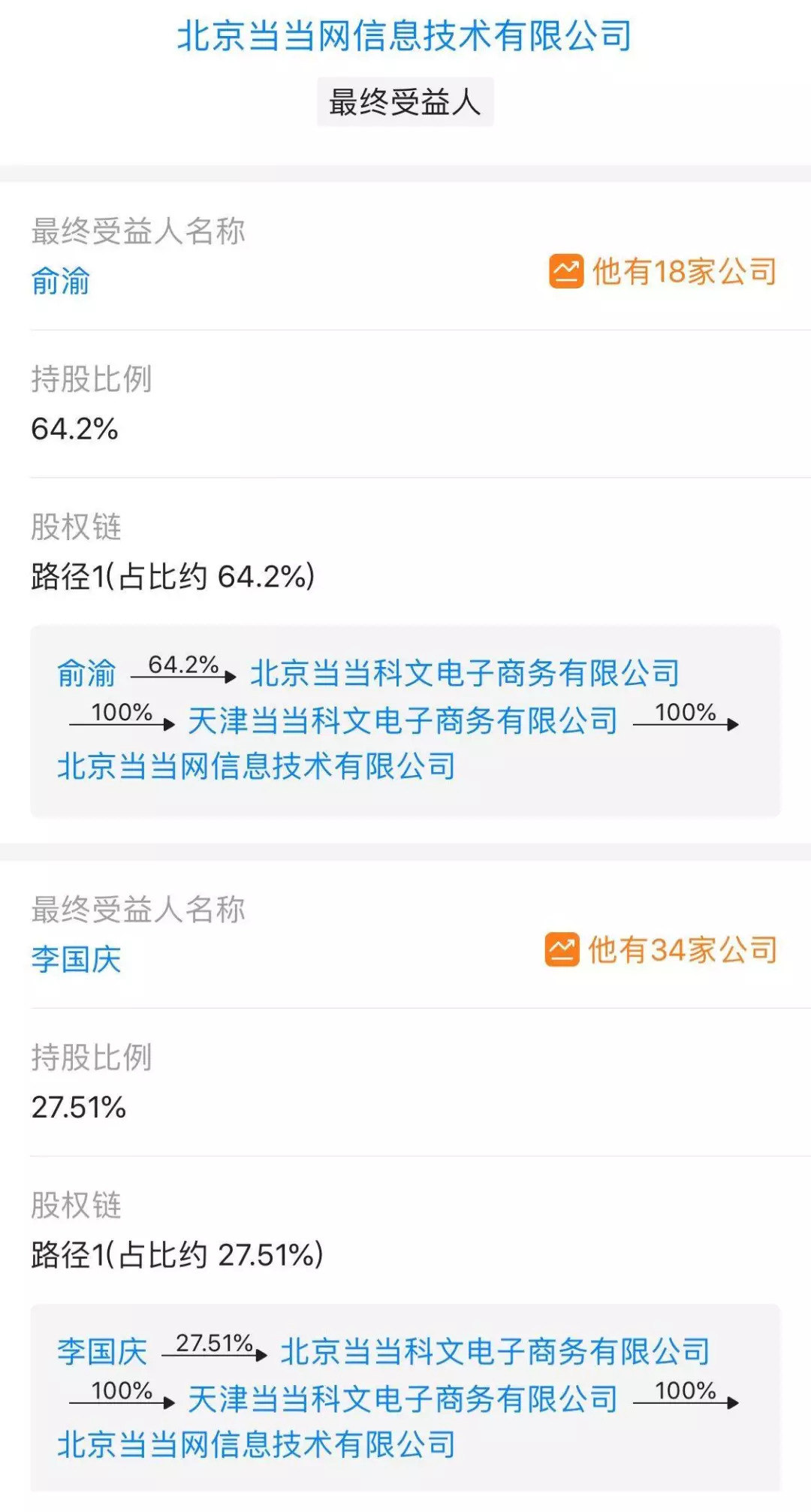Viewport: 811px width, 1512px height.
Task: View 俞渝's 18 companies
Action: (664, 272)
